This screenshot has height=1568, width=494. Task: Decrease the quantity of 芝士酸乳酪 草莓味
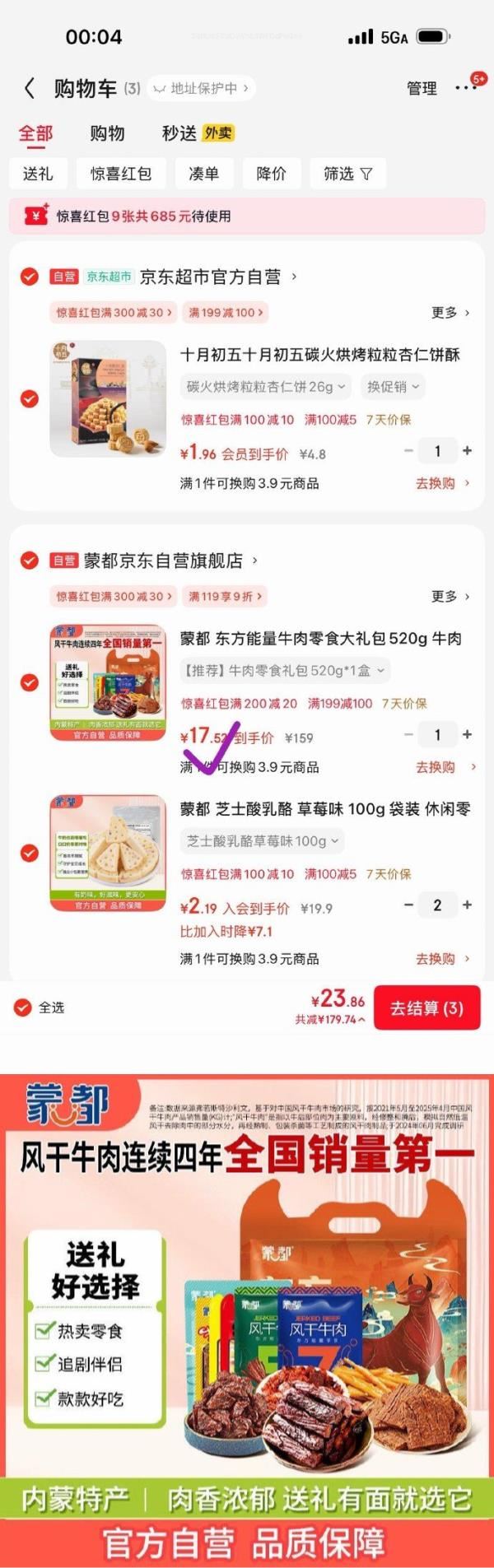pos(408,905)
